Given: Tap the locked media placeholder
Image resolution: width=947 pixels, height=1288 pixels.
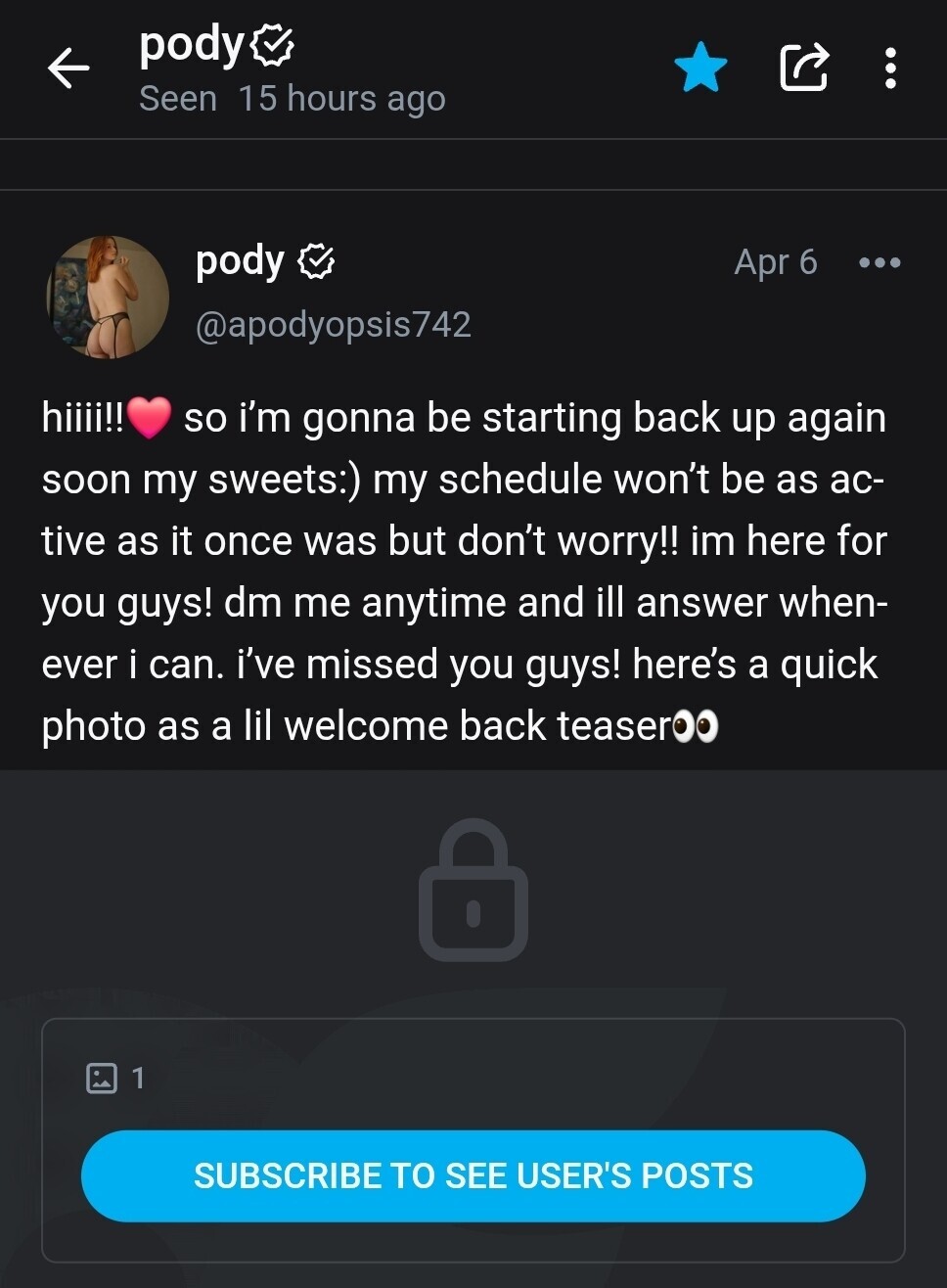Looking at the screenshot, I should pyautogui.click(x=473, y=890).
